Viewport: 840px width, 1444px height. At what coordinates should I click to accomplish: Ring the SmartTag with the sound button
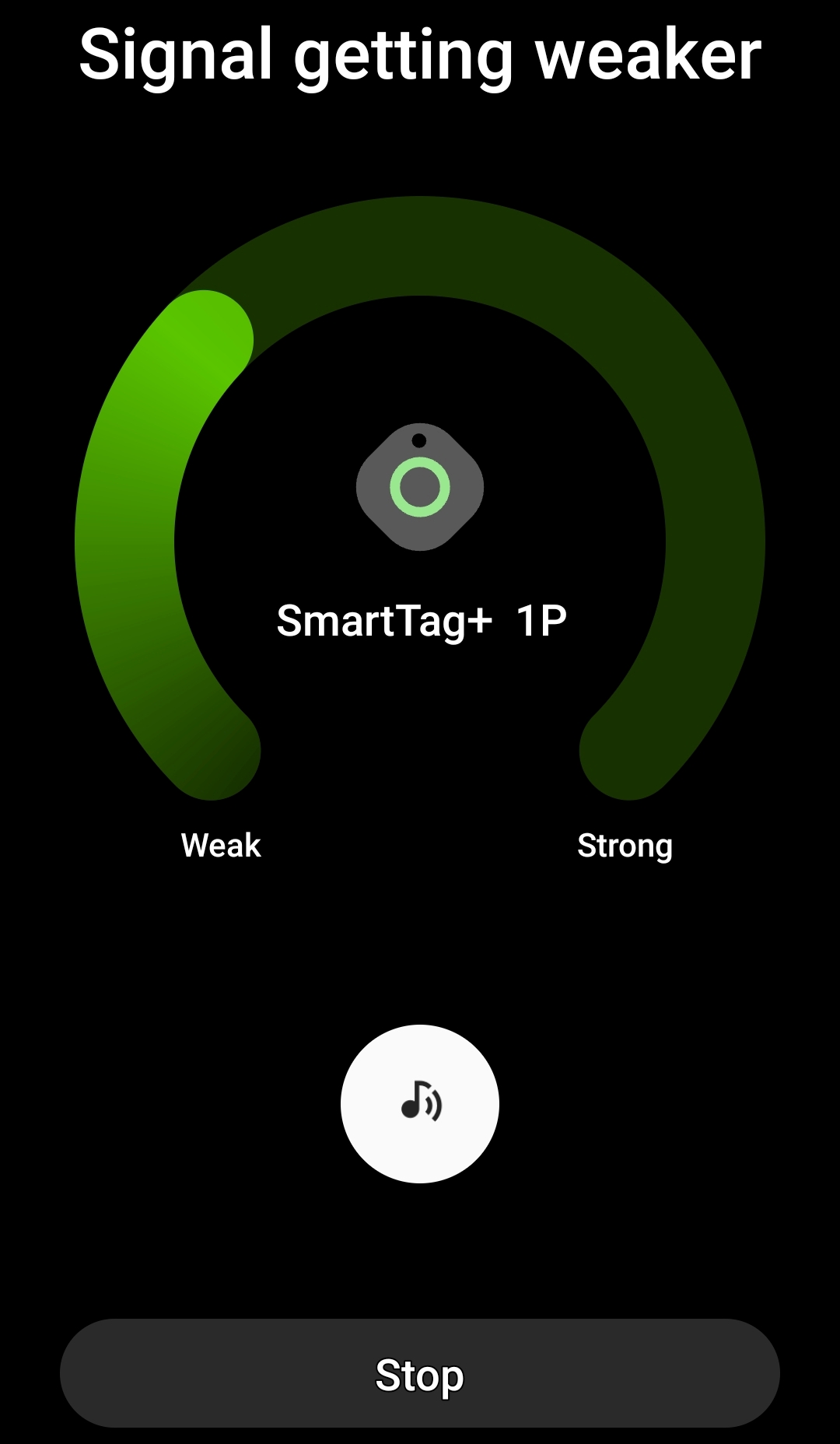pyautogui.click(x=420, y=1103)
